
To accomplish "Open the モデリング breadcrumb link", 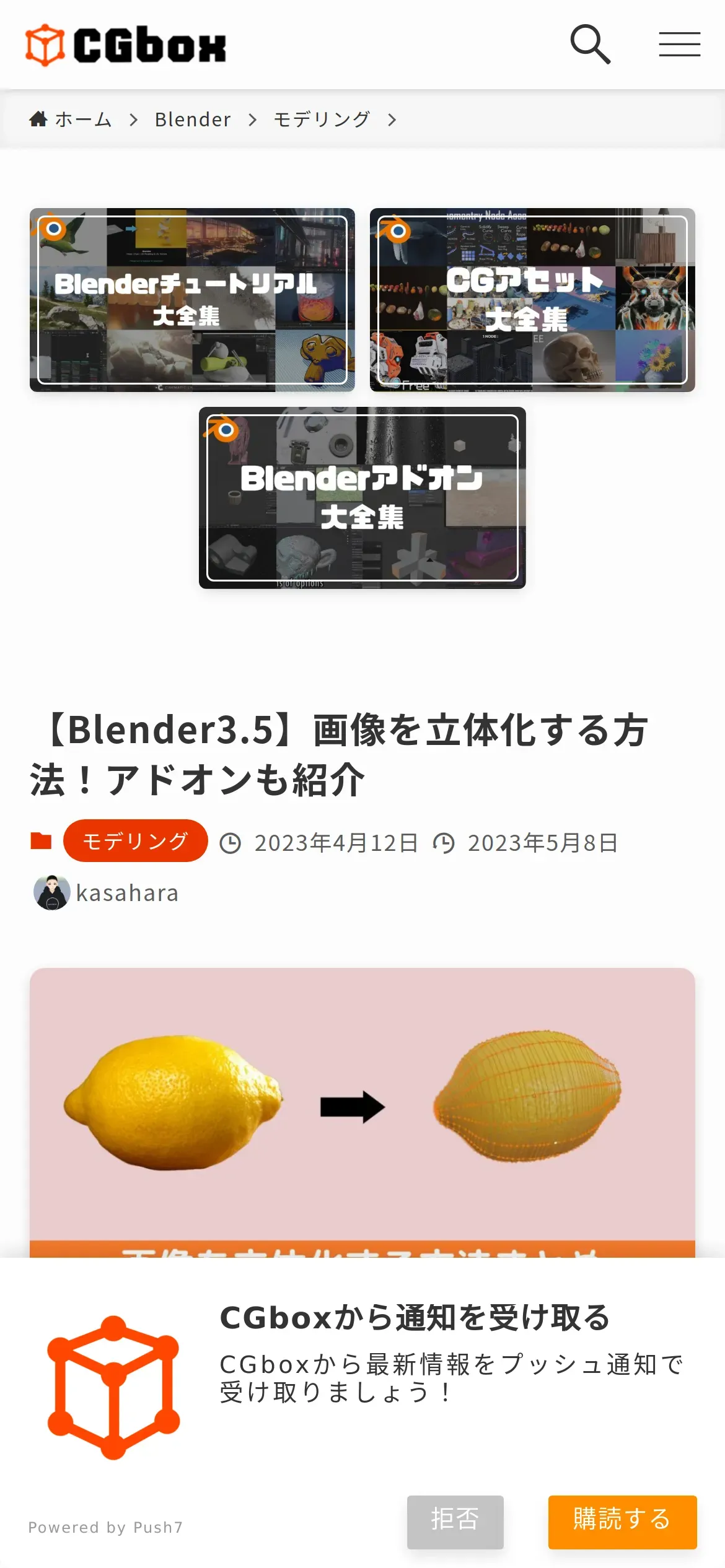I will point(322,120).
